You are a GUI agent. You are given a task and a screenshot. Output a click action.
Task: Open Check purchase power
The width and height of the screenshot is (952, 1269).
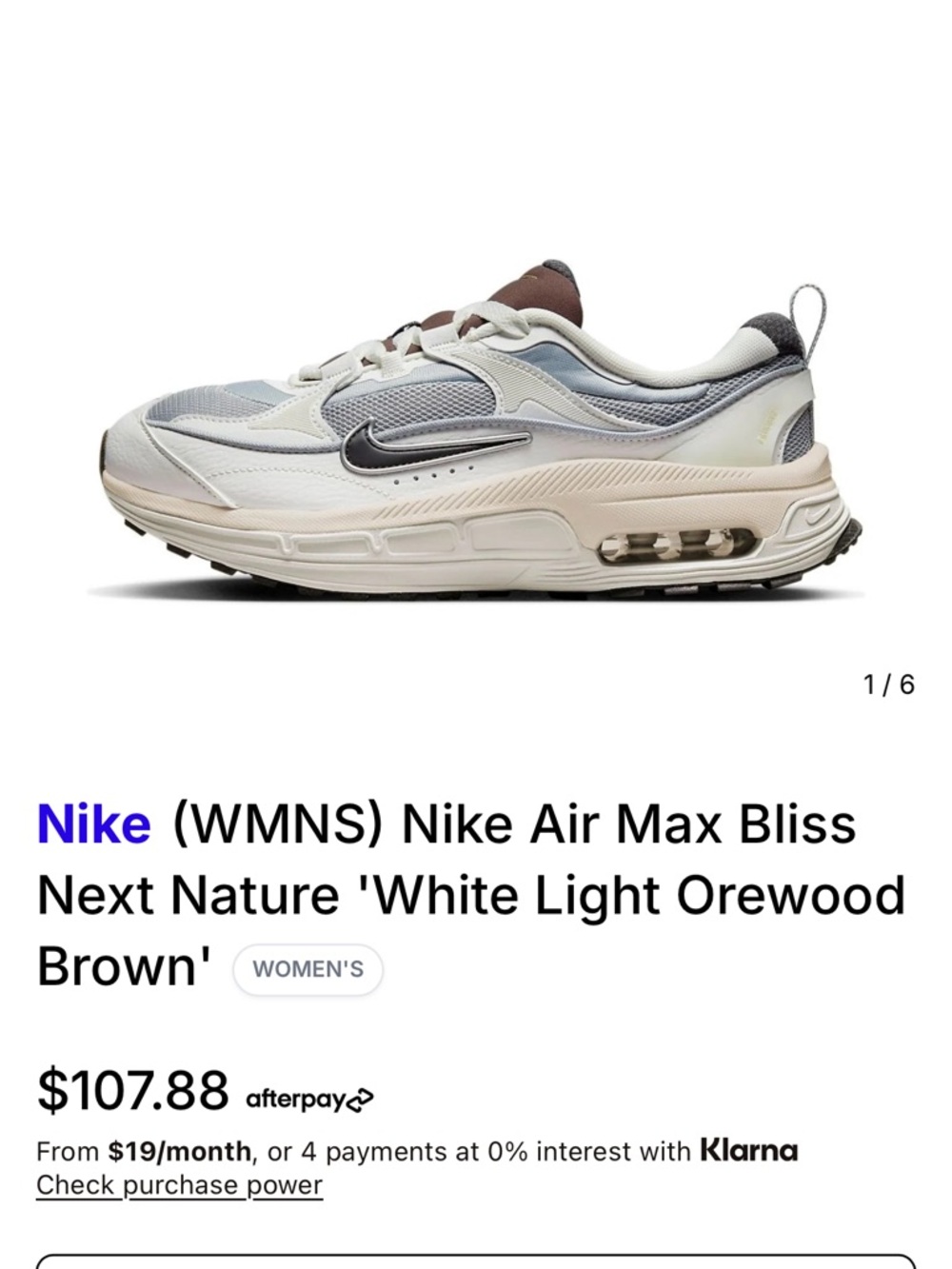(179, 1185)
